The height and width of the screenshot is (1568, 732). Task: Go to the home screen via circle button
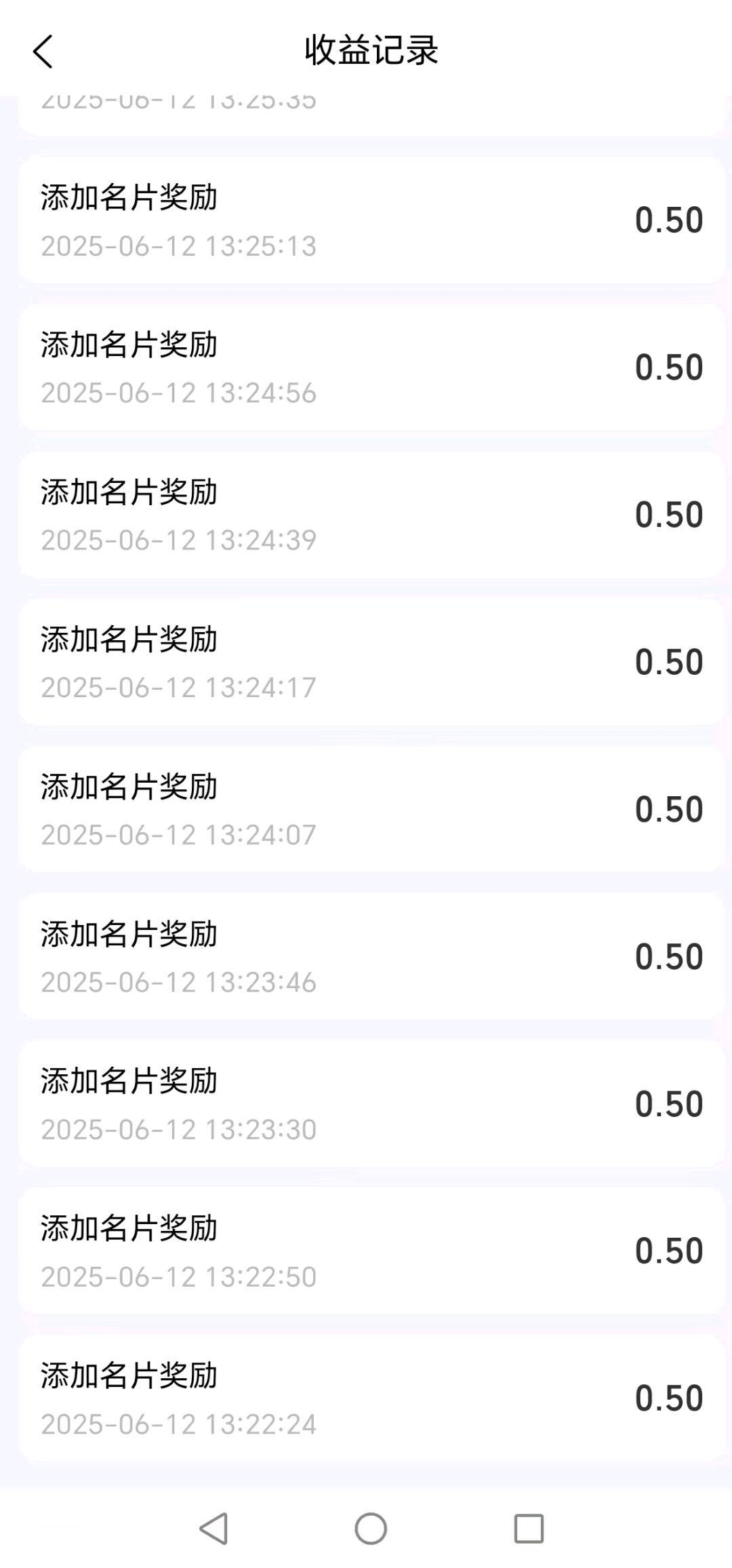click(371, 1529)
